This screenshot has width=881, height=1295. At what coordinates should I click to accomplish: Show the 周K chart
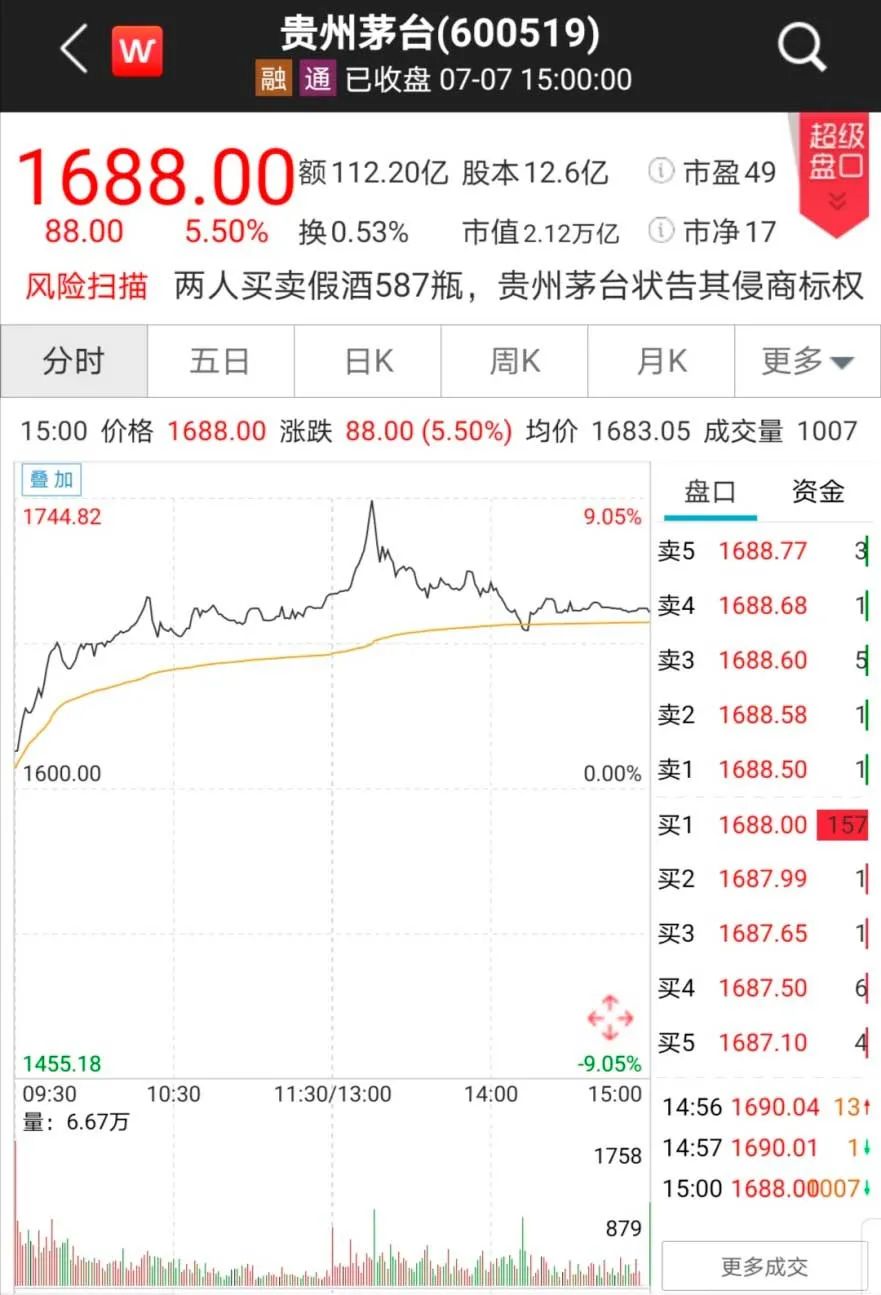[x=514, y=361]
